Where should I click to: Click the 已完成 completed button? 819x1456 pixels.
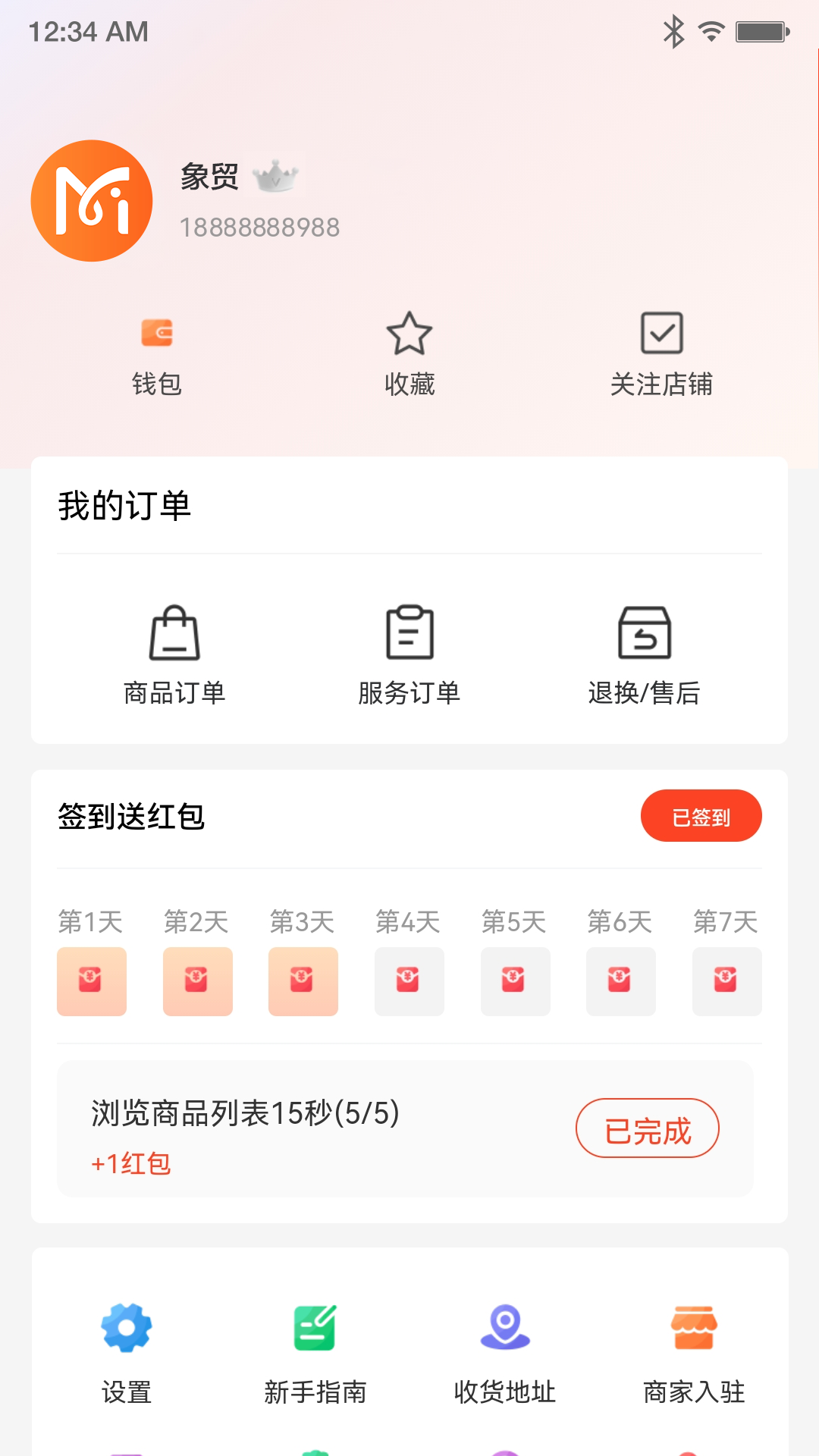tap(647, 1128)
